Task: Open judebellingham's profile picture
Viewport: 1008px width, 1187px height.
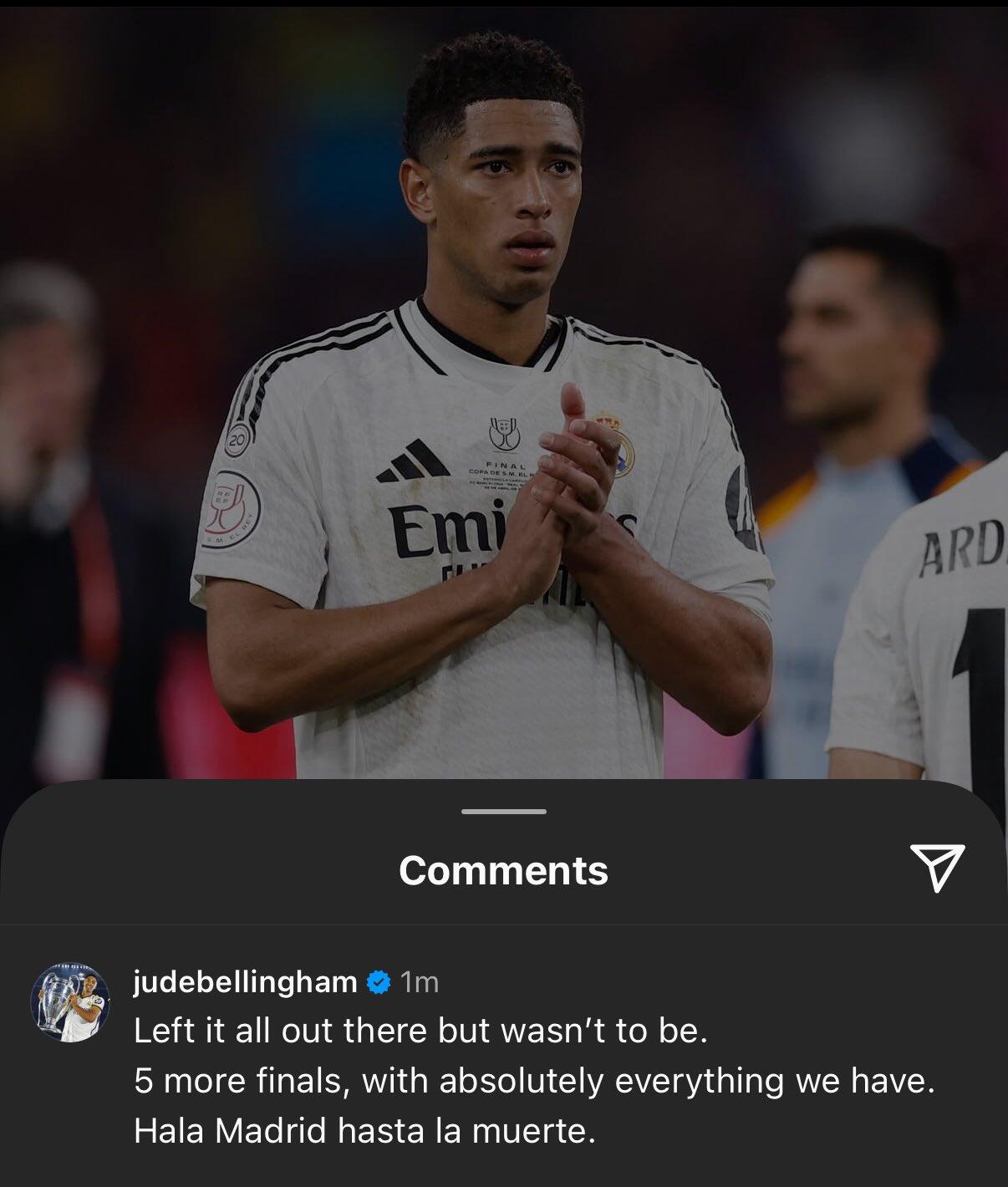Action: pyautogui.click(x=70, y=1002)
